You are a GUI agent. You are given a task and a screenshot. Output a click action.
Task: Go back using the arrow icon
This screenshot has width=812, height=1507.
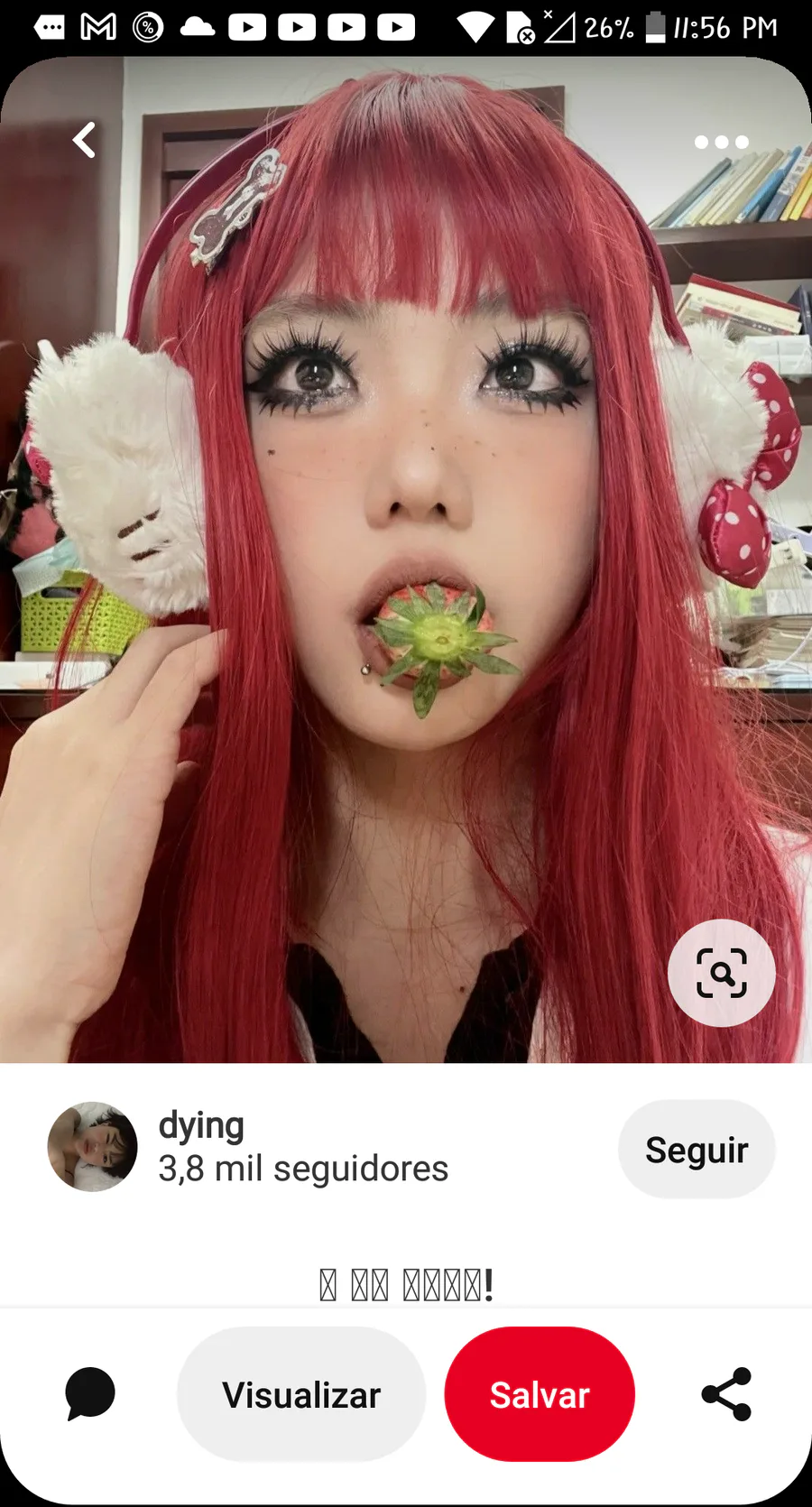(85, 141)
